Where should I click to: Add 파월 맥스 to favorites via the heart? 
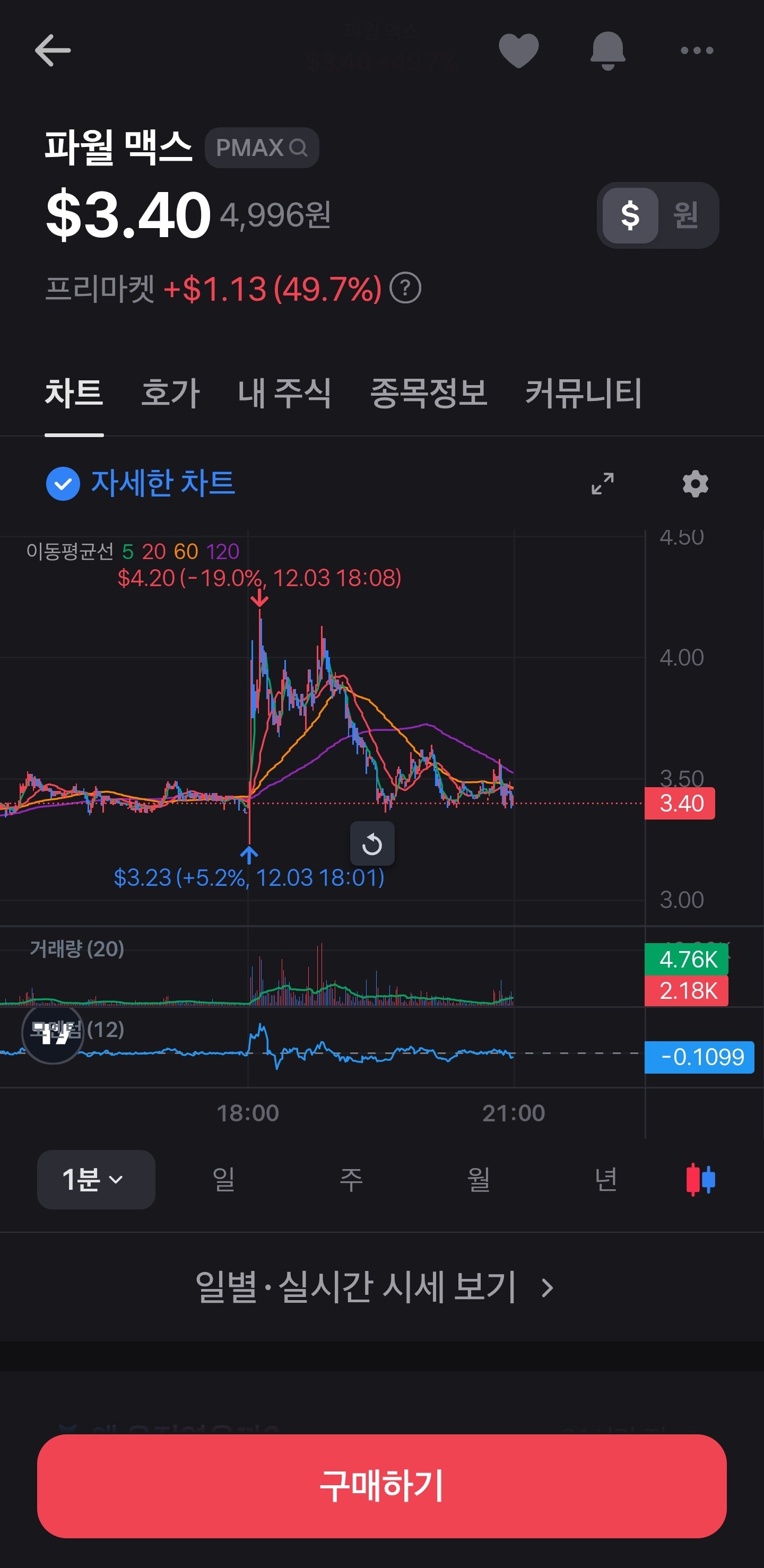518,50
